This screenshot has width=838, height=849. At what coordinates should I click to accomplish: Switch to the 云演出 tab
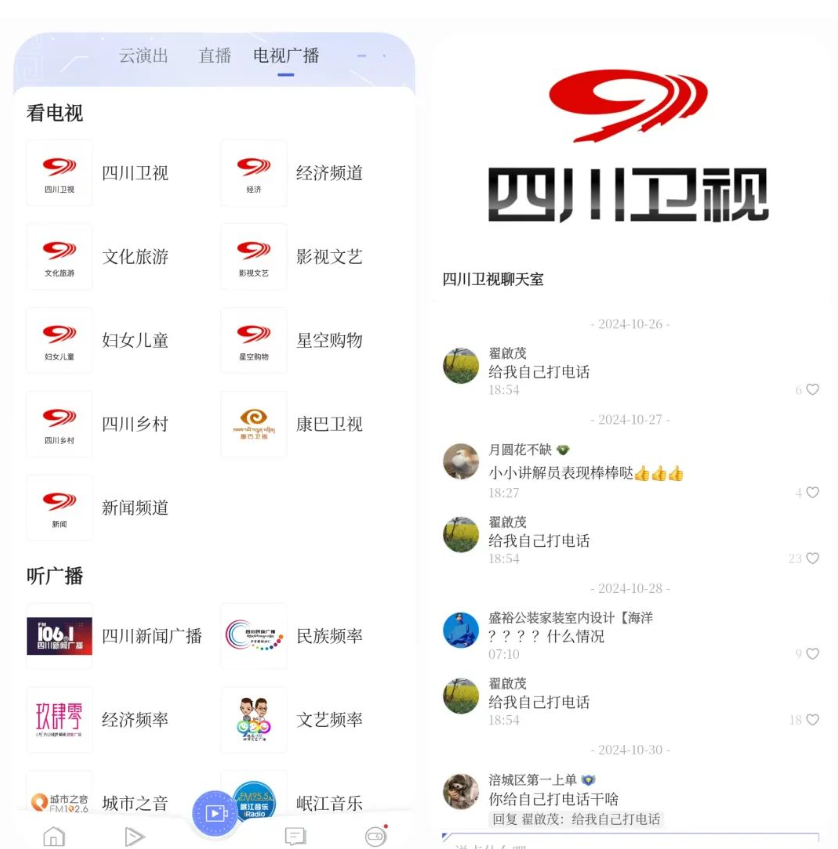point(144,56)
